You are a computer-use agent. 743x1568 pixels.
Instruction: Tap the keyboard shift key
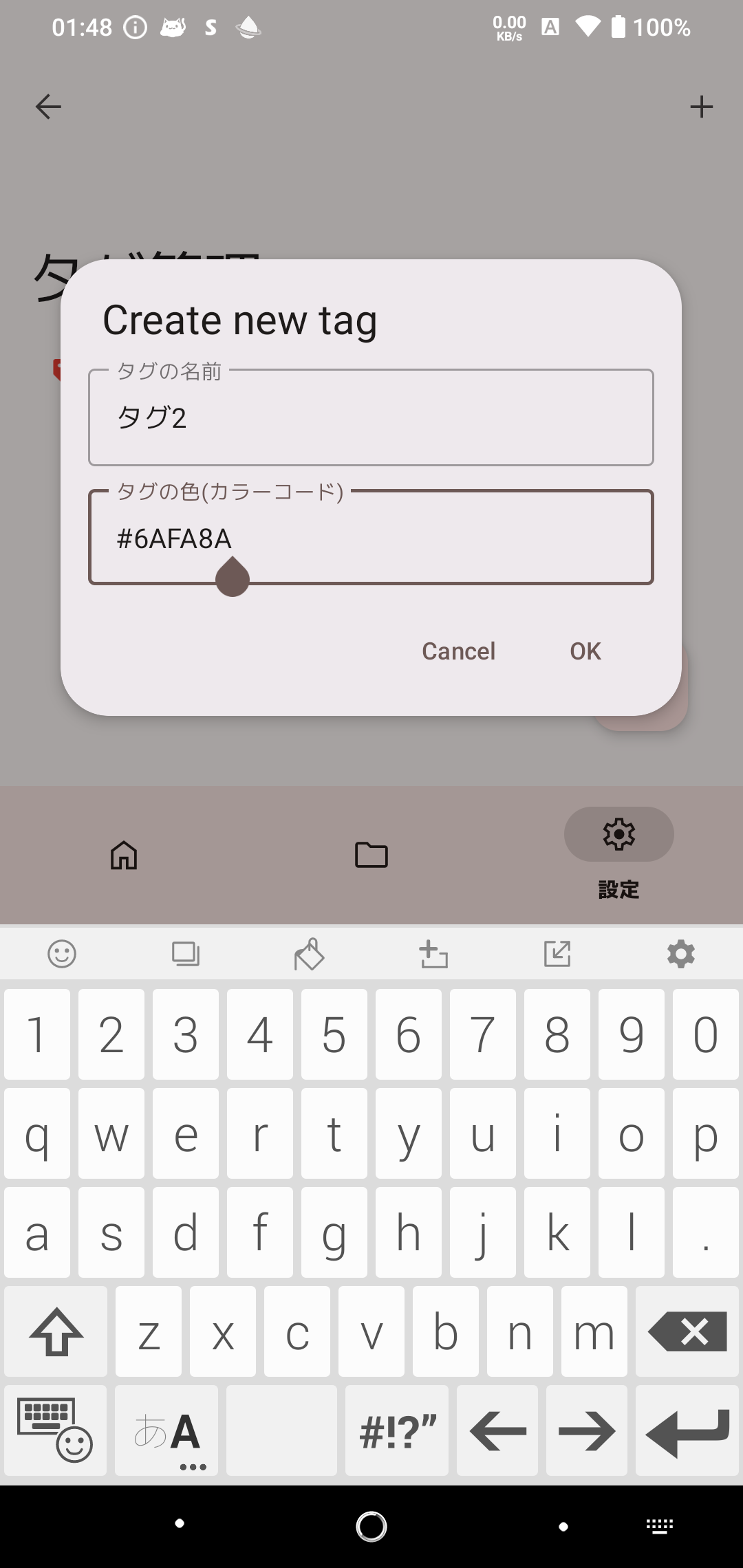tap(56, 1332)
